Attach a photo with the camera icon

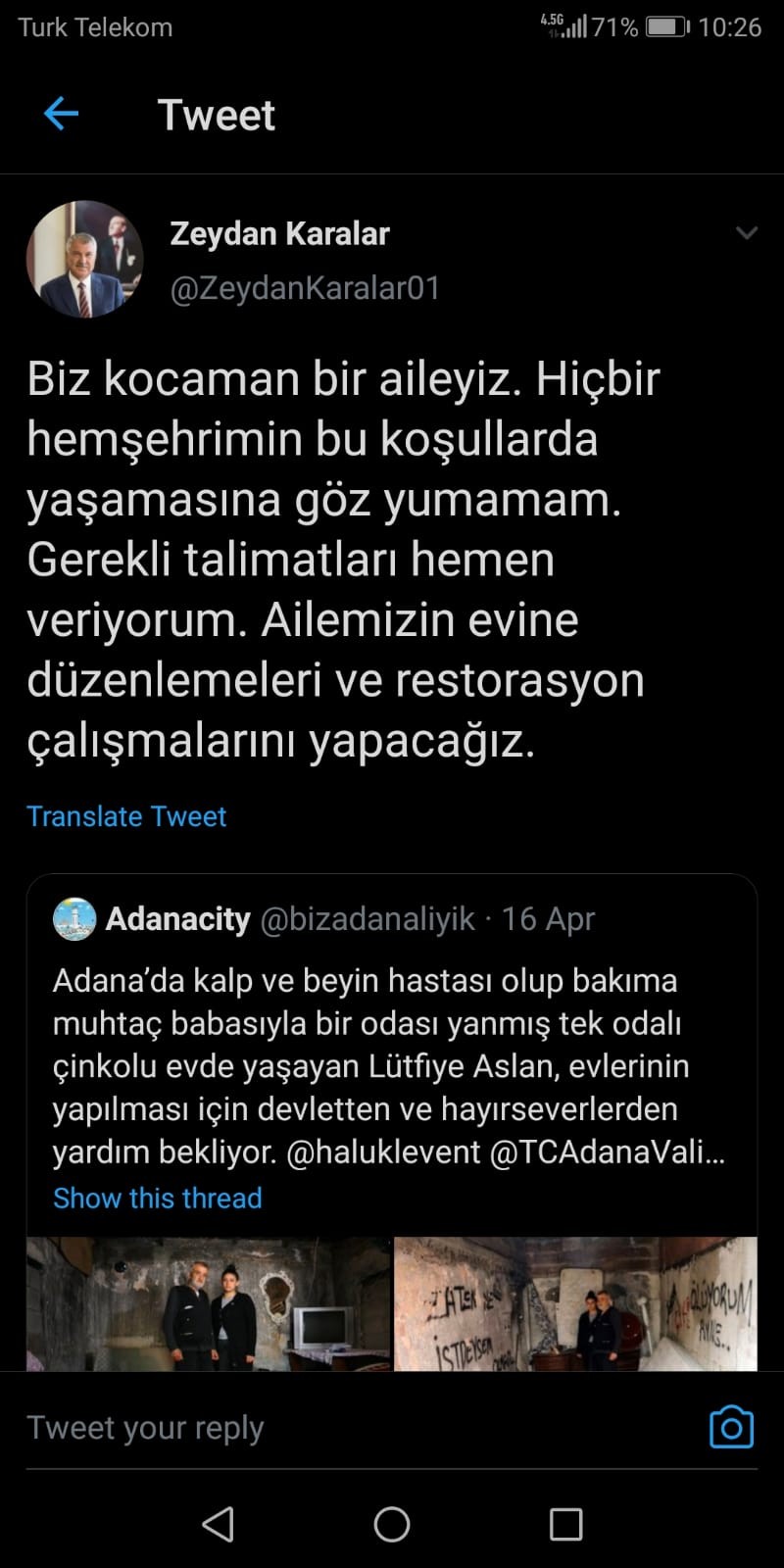click(731, 1428)
